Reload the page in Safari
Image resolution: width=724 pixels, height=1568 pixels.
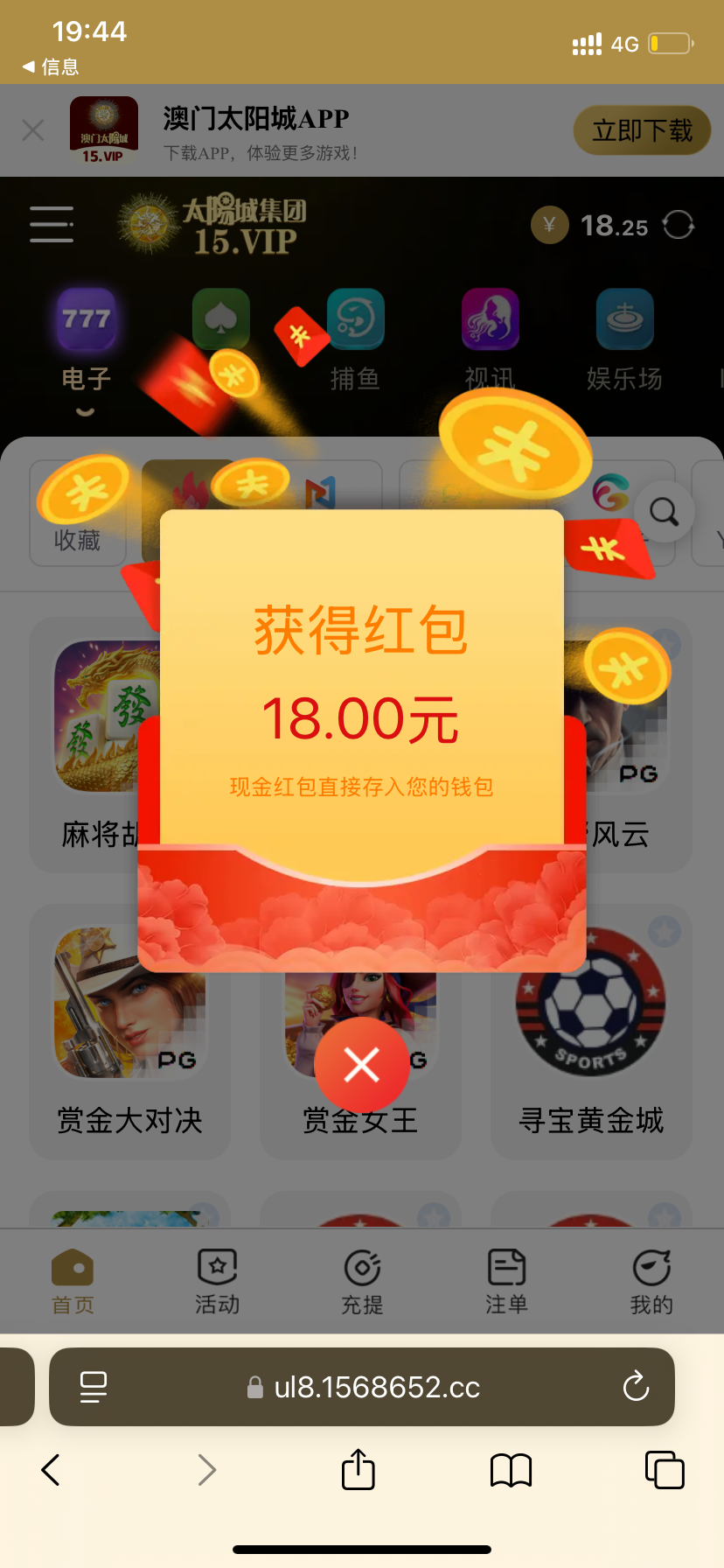636,1387
